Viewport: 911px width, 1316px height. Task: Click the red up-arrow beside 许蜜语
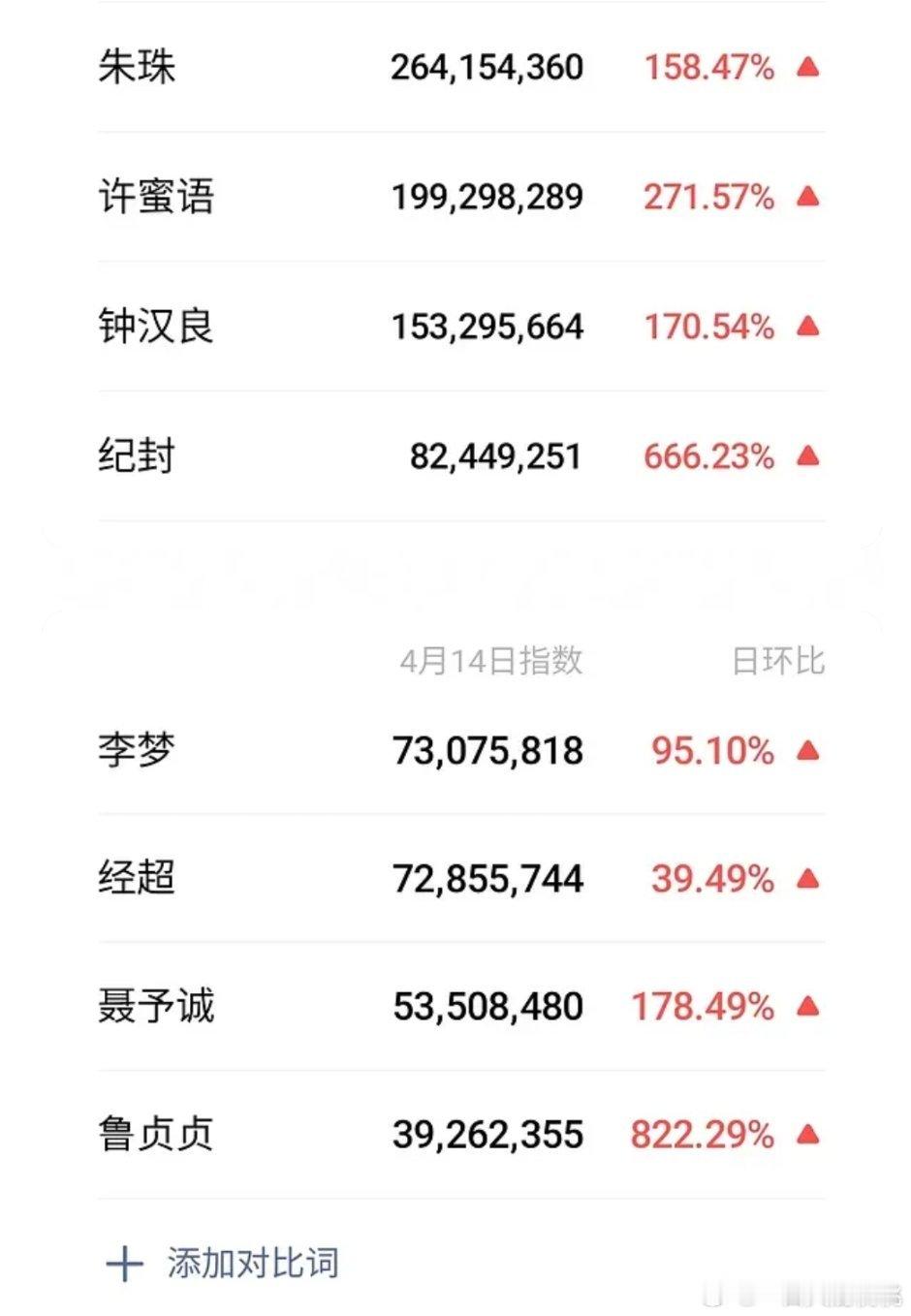807,197
